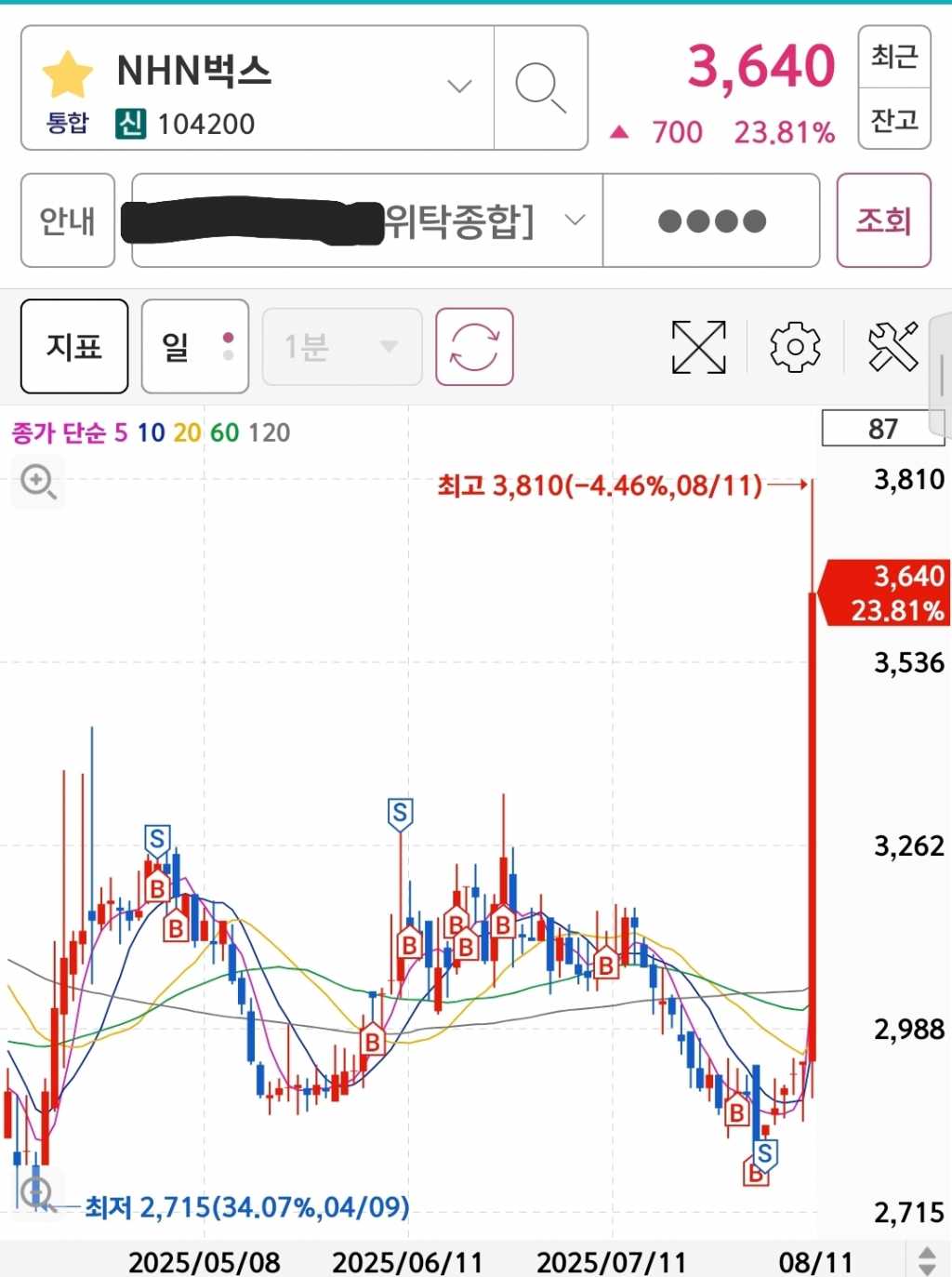The width and height of the screenshot is (952, 1277).
Task: Expand the 위탁종합 account dropdown
Action: point(575,220)
